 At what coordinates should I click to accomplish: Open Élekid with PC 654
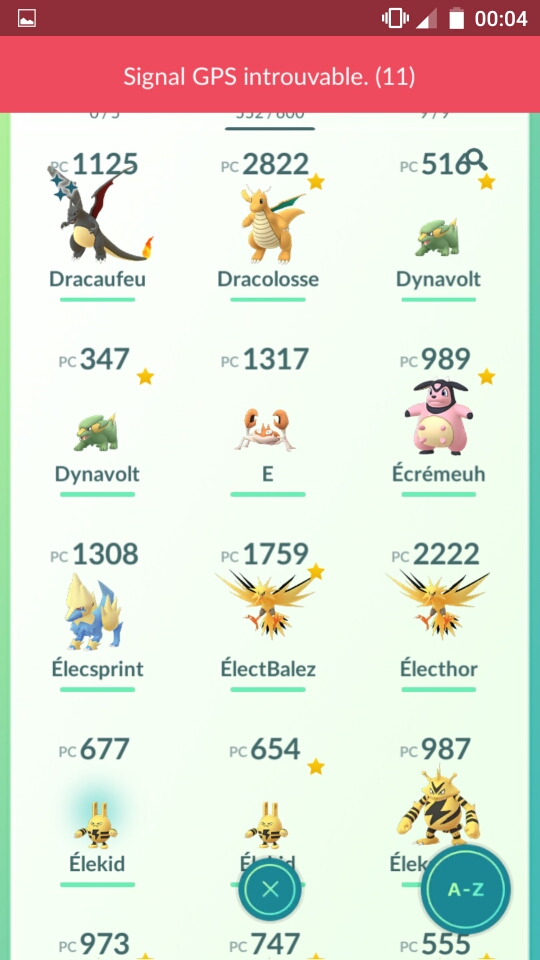pyautogui.click(x=268, y=796)
